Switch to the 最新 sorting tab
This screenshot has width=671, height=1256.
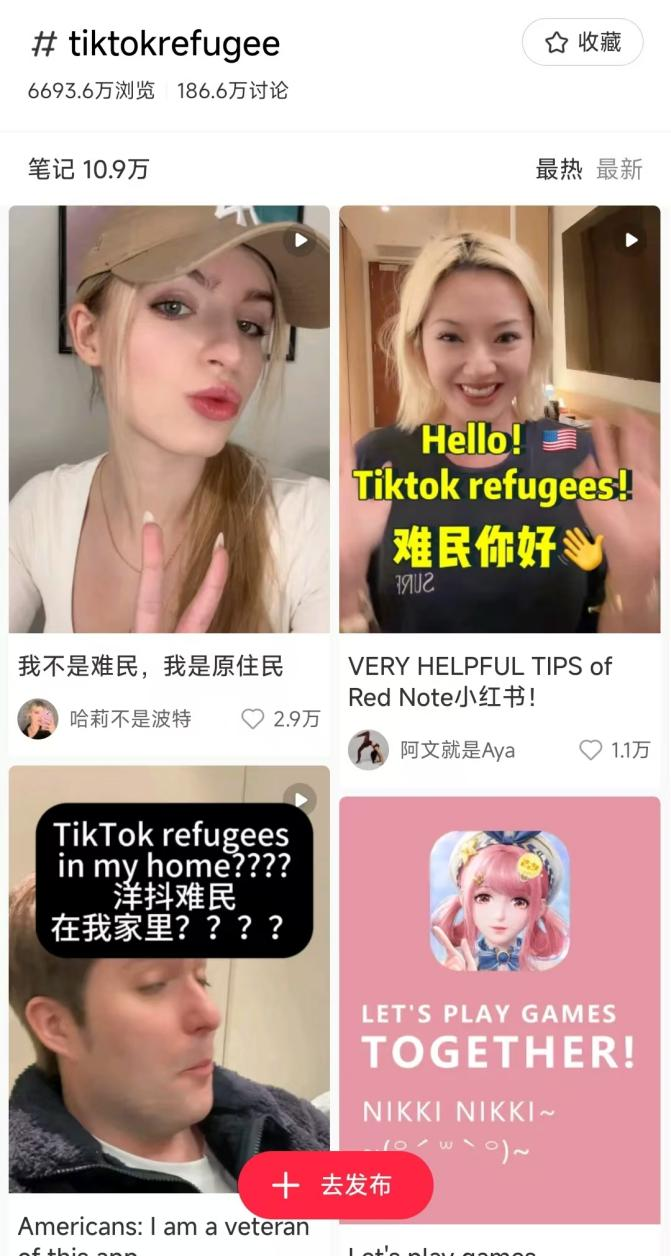pyautogui.click(x=619, y=169)
